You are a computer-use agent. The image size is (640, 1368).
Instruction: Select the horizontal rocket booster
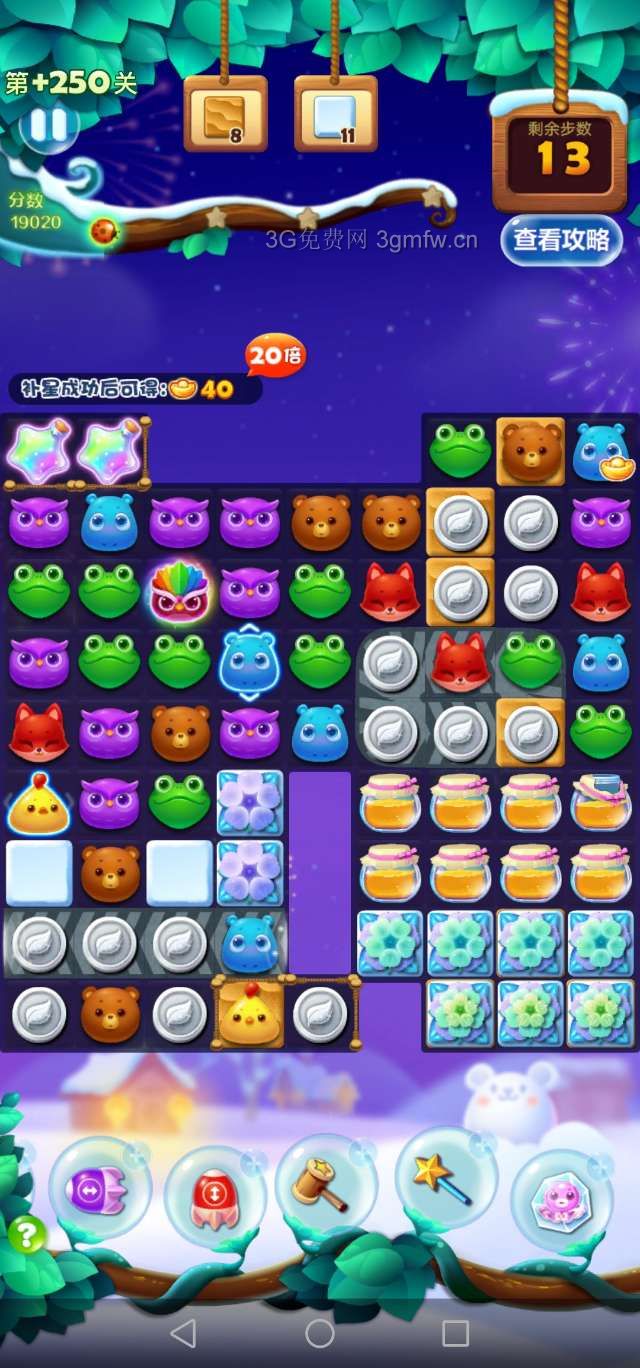pos(97,1191)
